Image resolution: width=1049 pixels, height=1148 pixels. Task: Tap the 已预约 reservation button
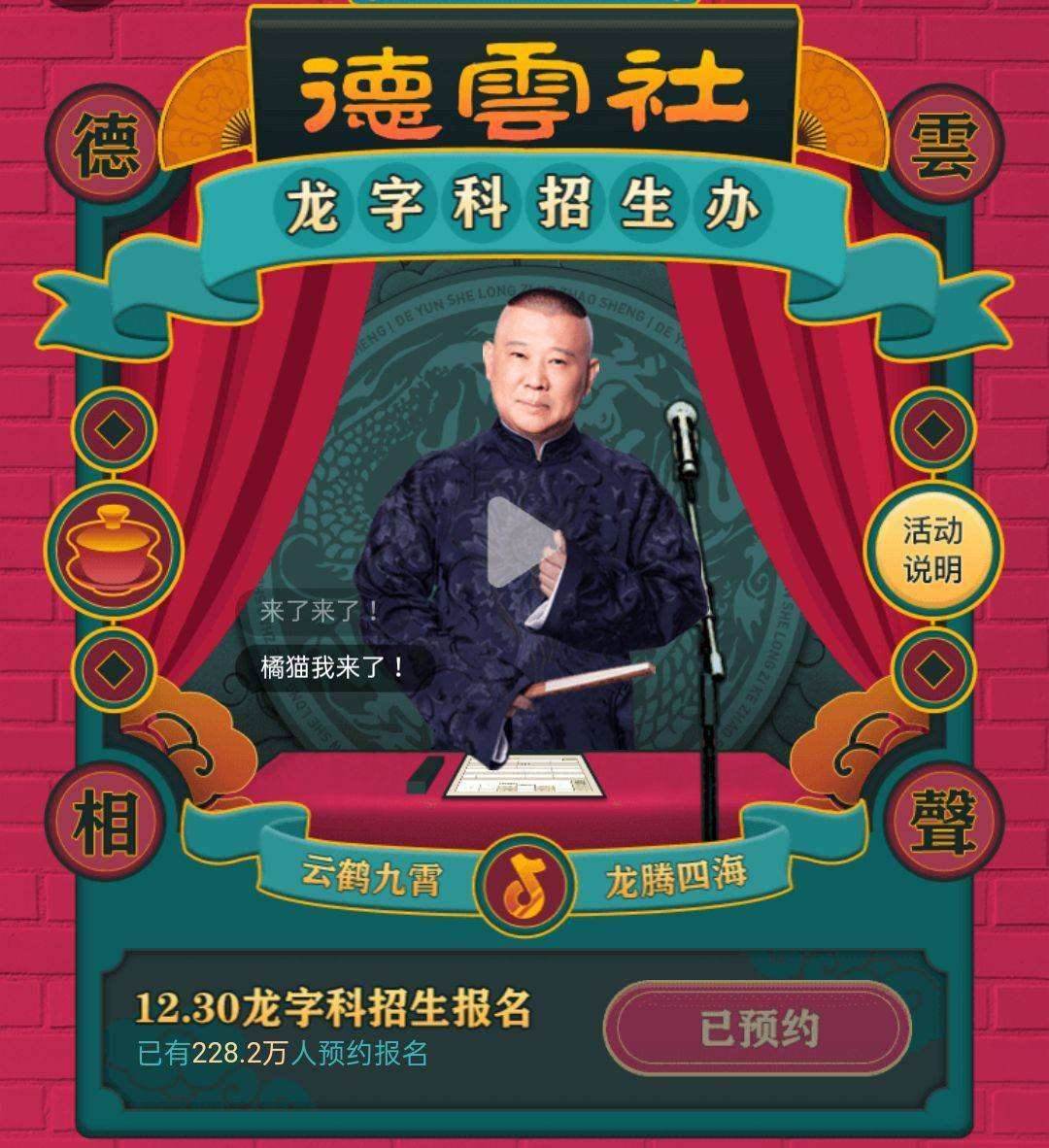point(759,1029)
